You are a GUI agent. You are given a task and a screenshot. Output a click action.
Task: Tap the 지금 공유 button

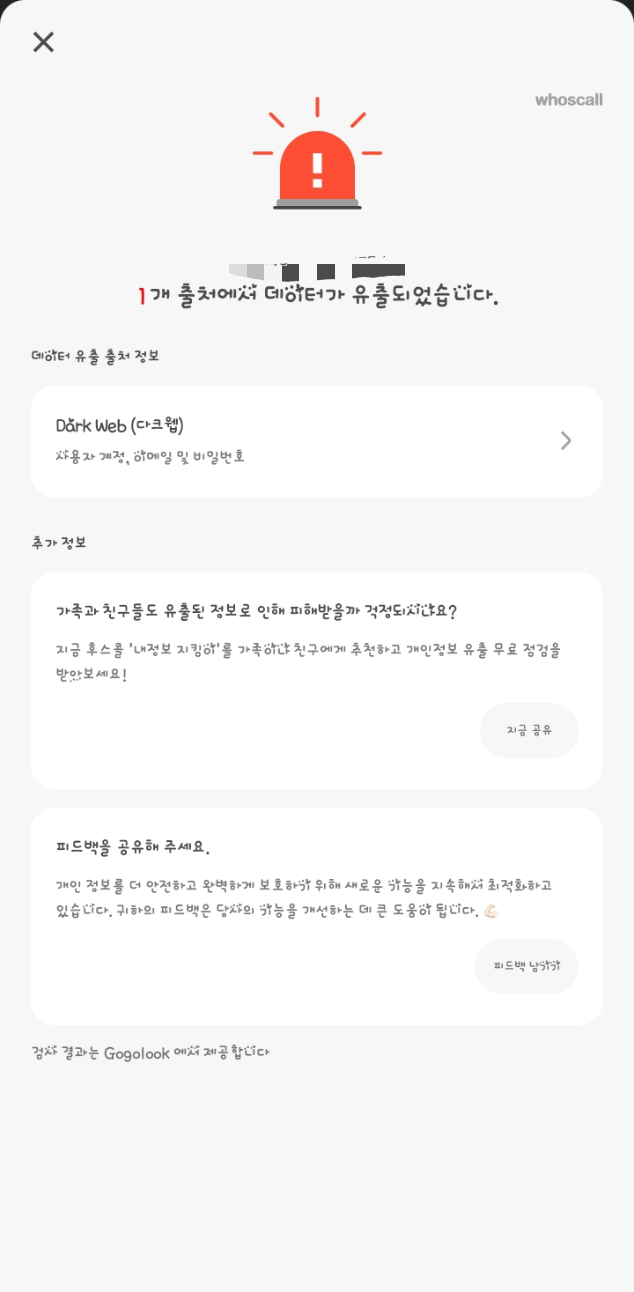pyautogui.click(x=529, y=730)
